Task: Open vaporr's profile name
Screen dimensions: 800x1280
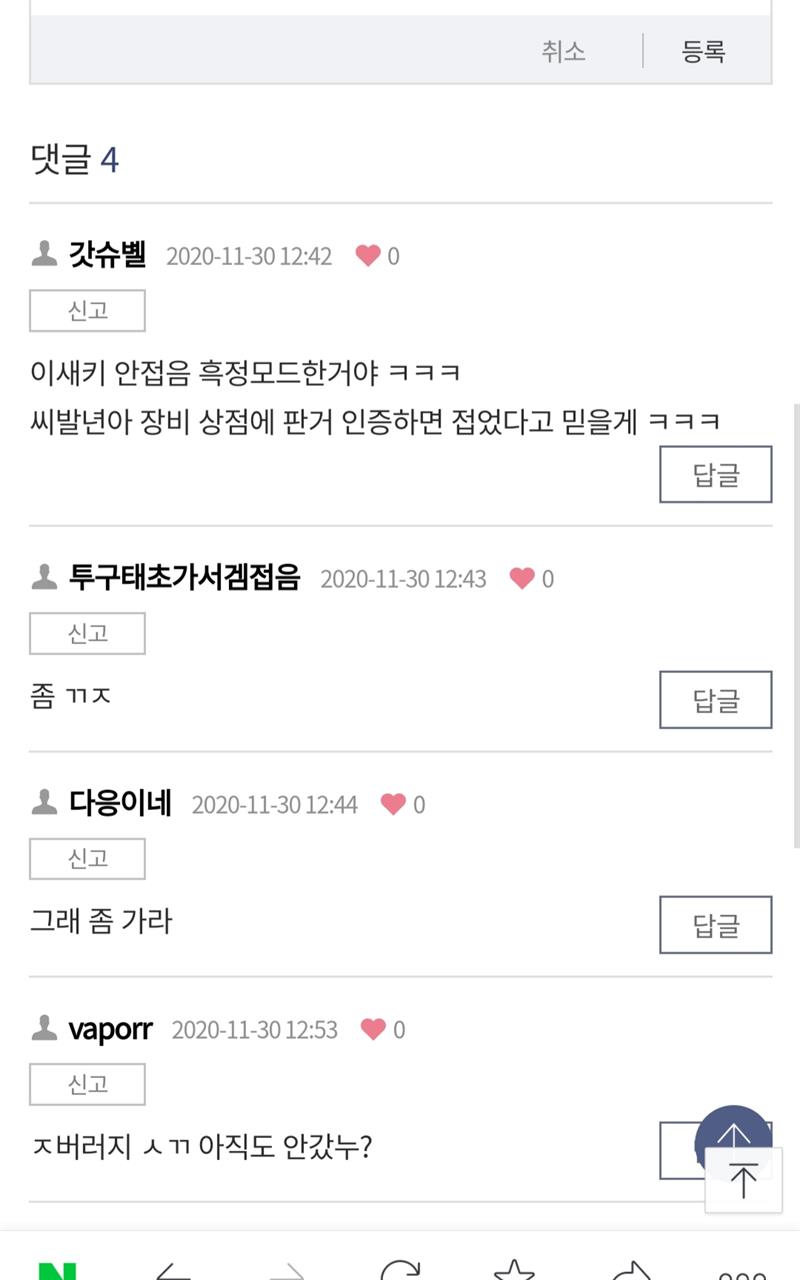Action: tap(111, 1030)
